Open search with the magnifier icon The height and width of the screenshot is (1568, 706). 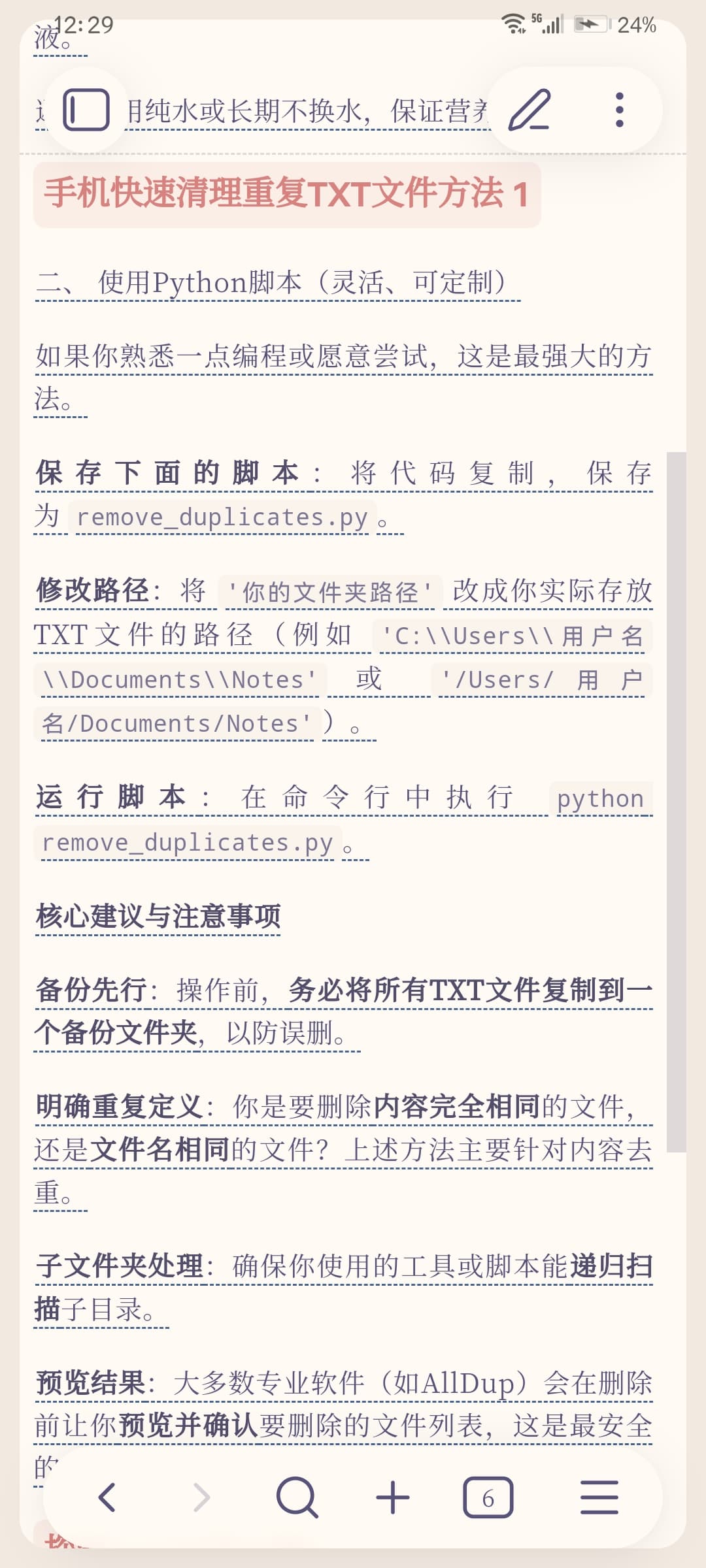[x=297, y=1497]
